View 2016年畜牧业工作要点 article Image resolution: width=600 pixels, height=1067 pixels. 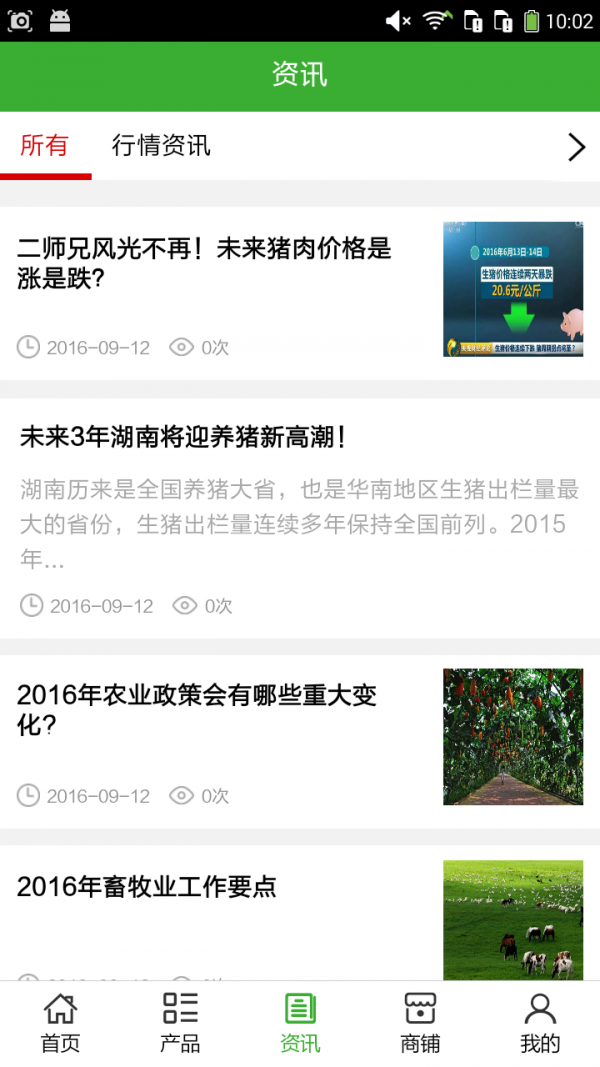[x=147, y=886]
